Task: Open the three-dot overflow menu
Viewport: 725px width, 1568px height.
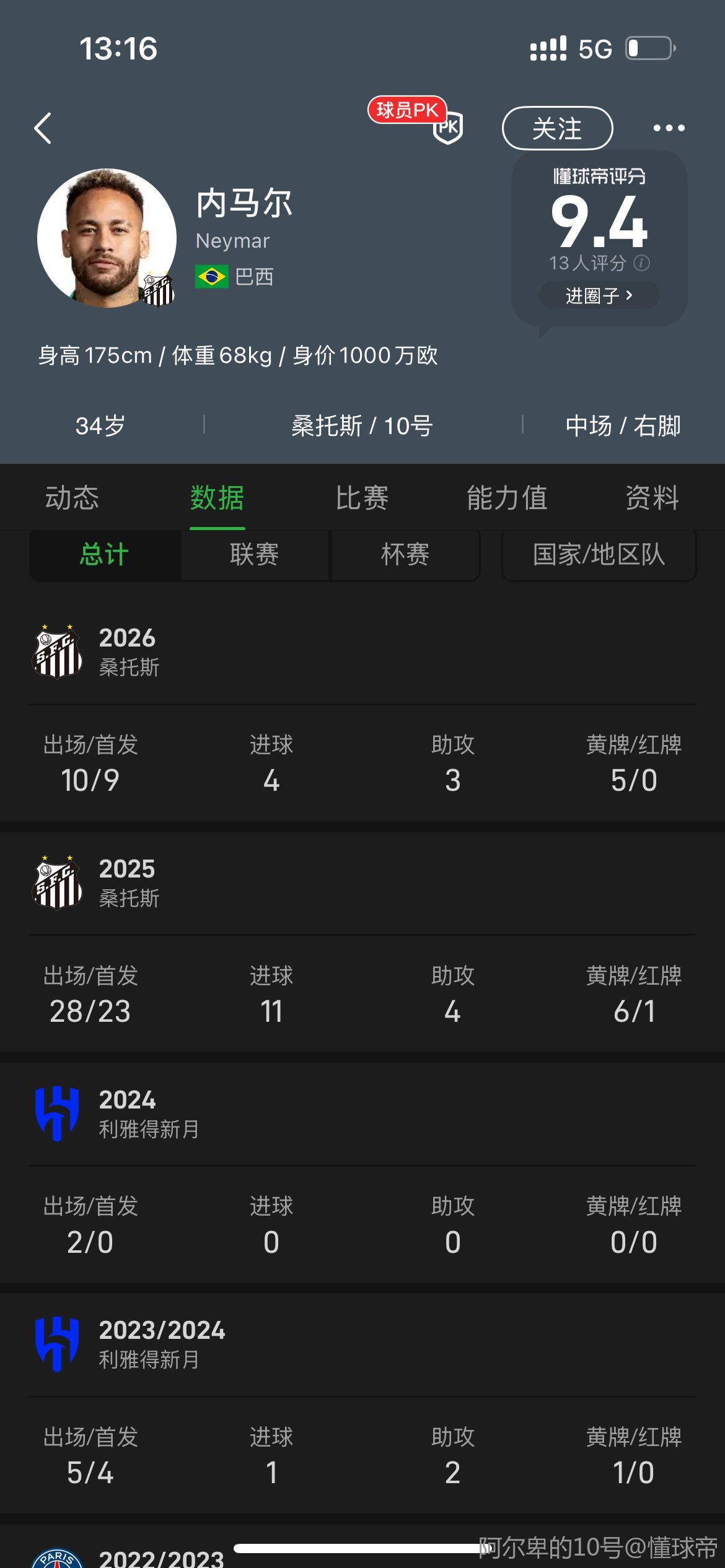Action: tap(669, 128)
